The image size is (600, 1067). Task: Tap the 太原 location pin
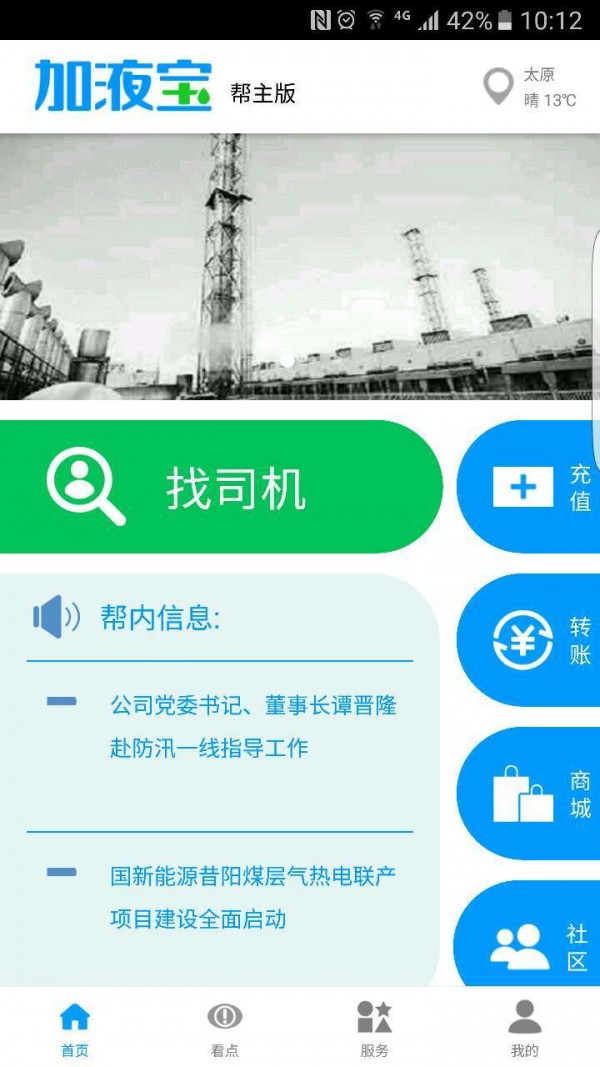point(498,87)
